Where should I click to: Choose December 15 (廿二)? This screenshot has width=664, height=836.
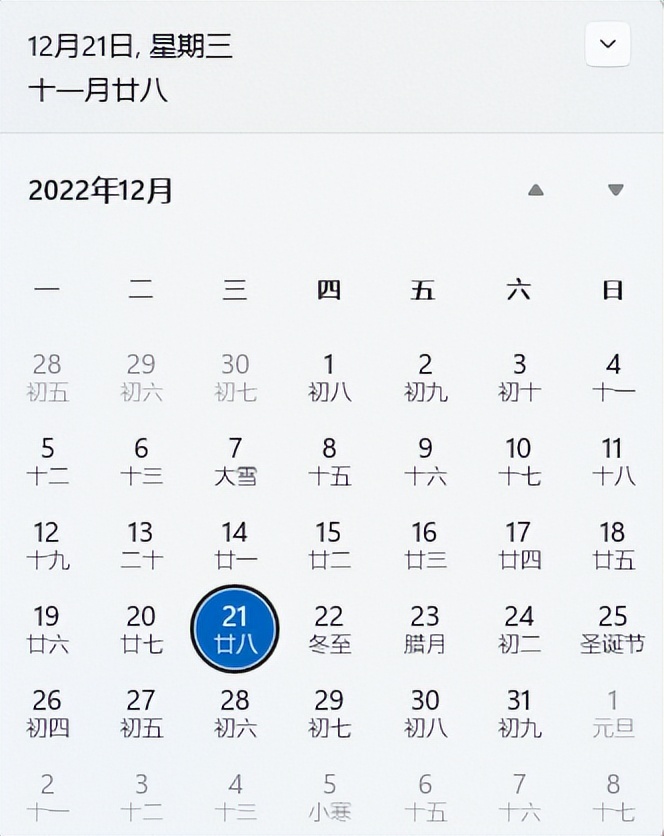pyautogui.click(x=329, y=545)
